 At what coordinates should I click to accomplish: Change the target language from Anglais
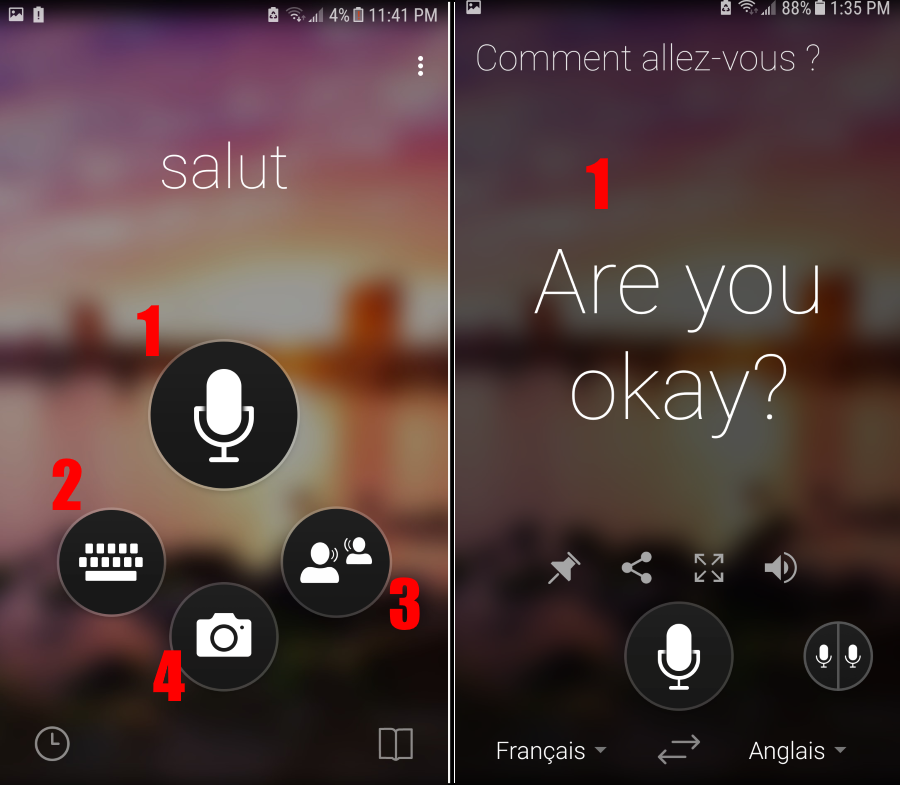pyautogui.click(x=797, y=750)
